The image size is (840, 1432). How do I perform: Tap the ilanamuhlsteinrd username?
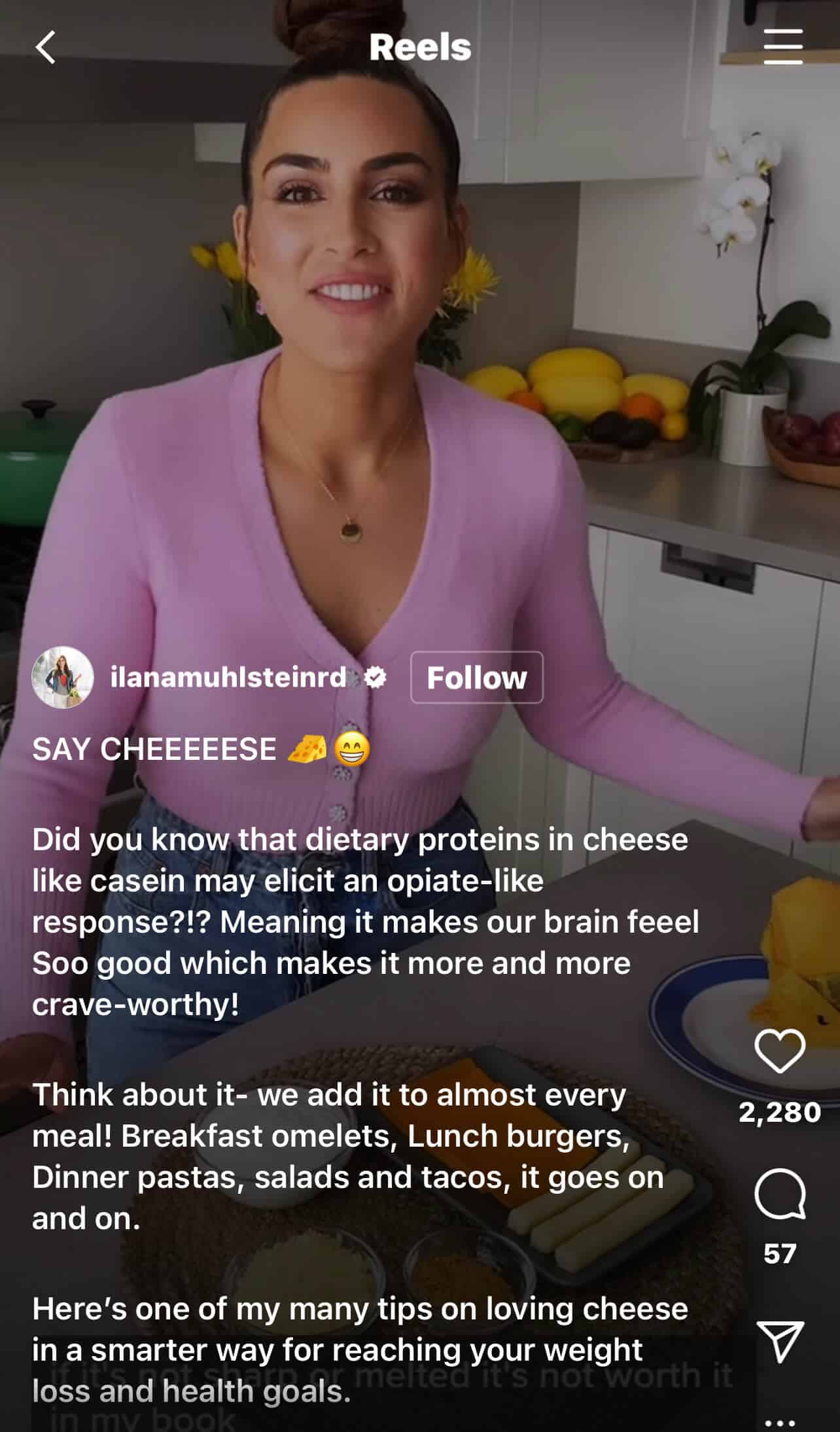(228, 677)
